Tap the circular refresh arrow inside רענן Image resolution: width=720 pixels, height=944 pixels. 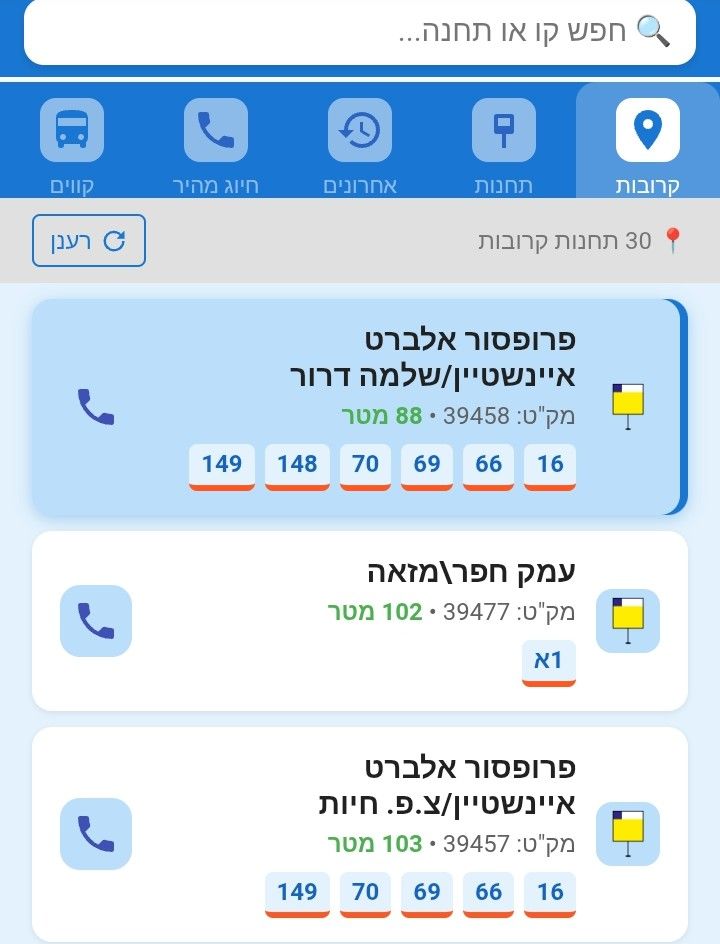(x=117, y=239)
